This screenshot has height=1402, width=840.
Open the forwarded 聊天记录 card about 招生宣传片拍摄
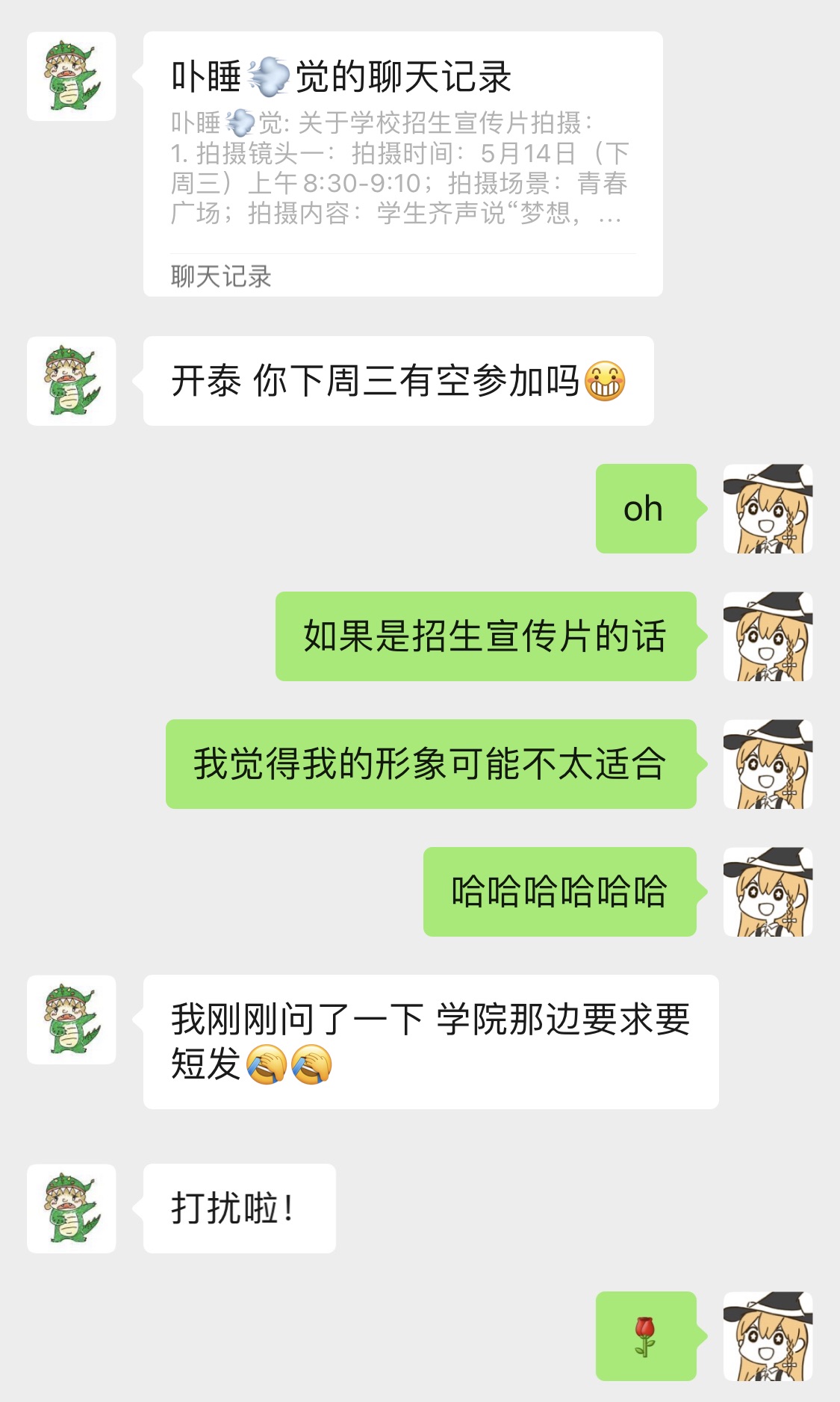402,164
